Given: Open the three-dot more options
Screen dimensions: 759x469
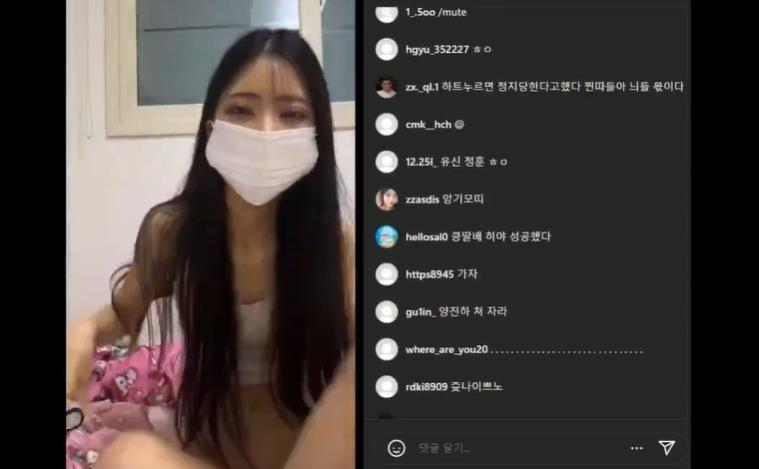Looking at the screenshot, I should coord(636,448).
